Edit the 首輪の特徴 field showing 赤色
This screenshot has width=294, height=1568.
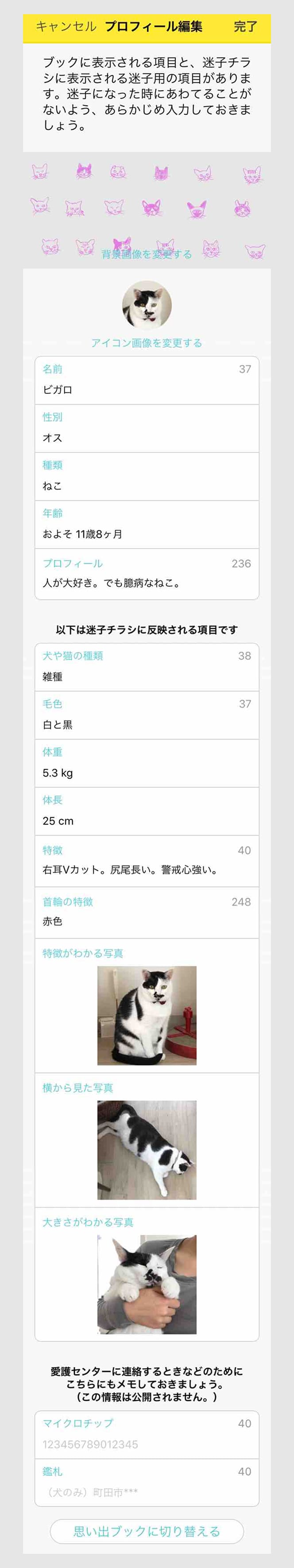(147, 921)
